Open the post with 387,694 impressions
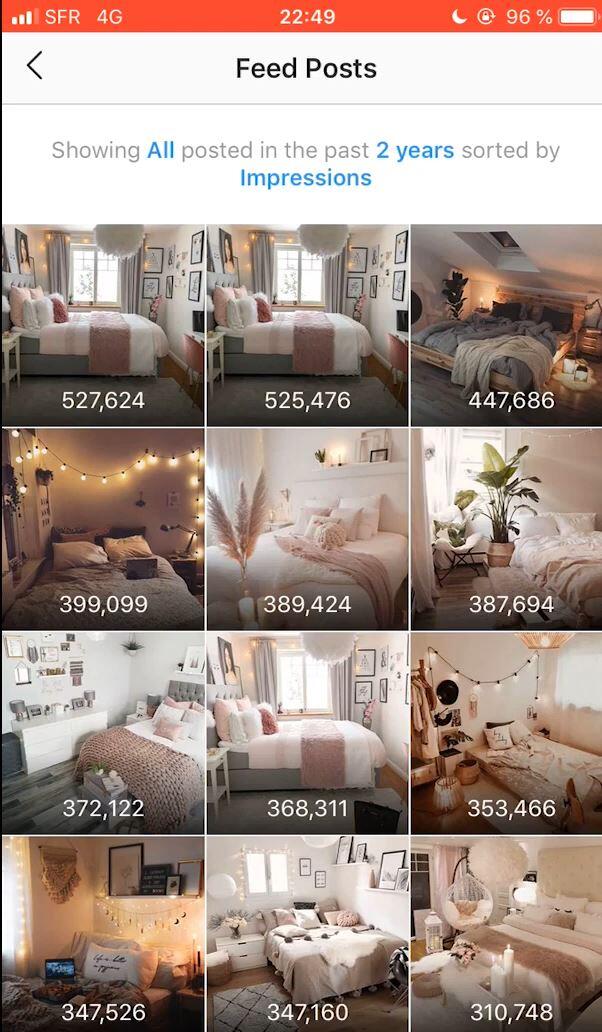 tap(506, 529)
